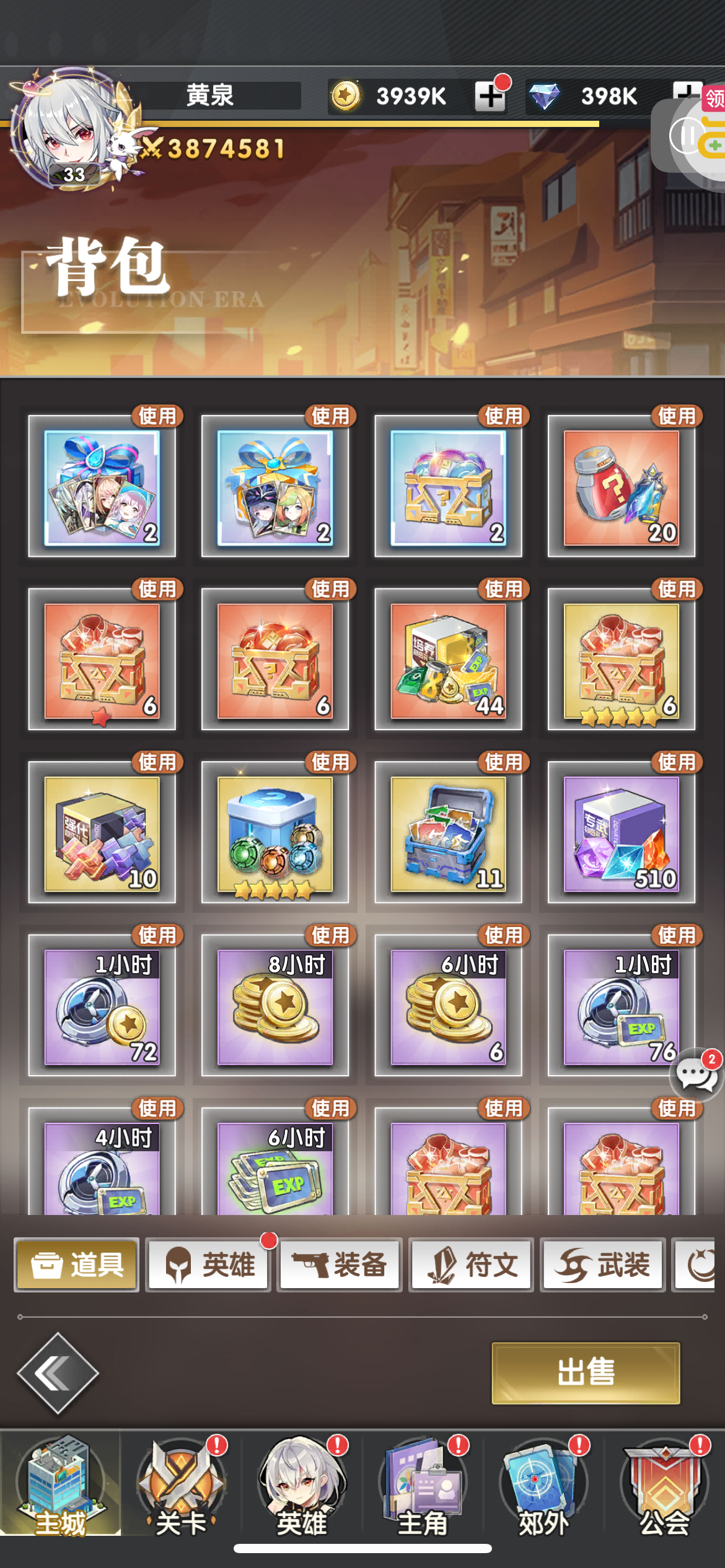Image resolution: width=725 pixels, height=1568 pixels.
Task: Tap the 出售 sell button
Action: [586, 1373]
